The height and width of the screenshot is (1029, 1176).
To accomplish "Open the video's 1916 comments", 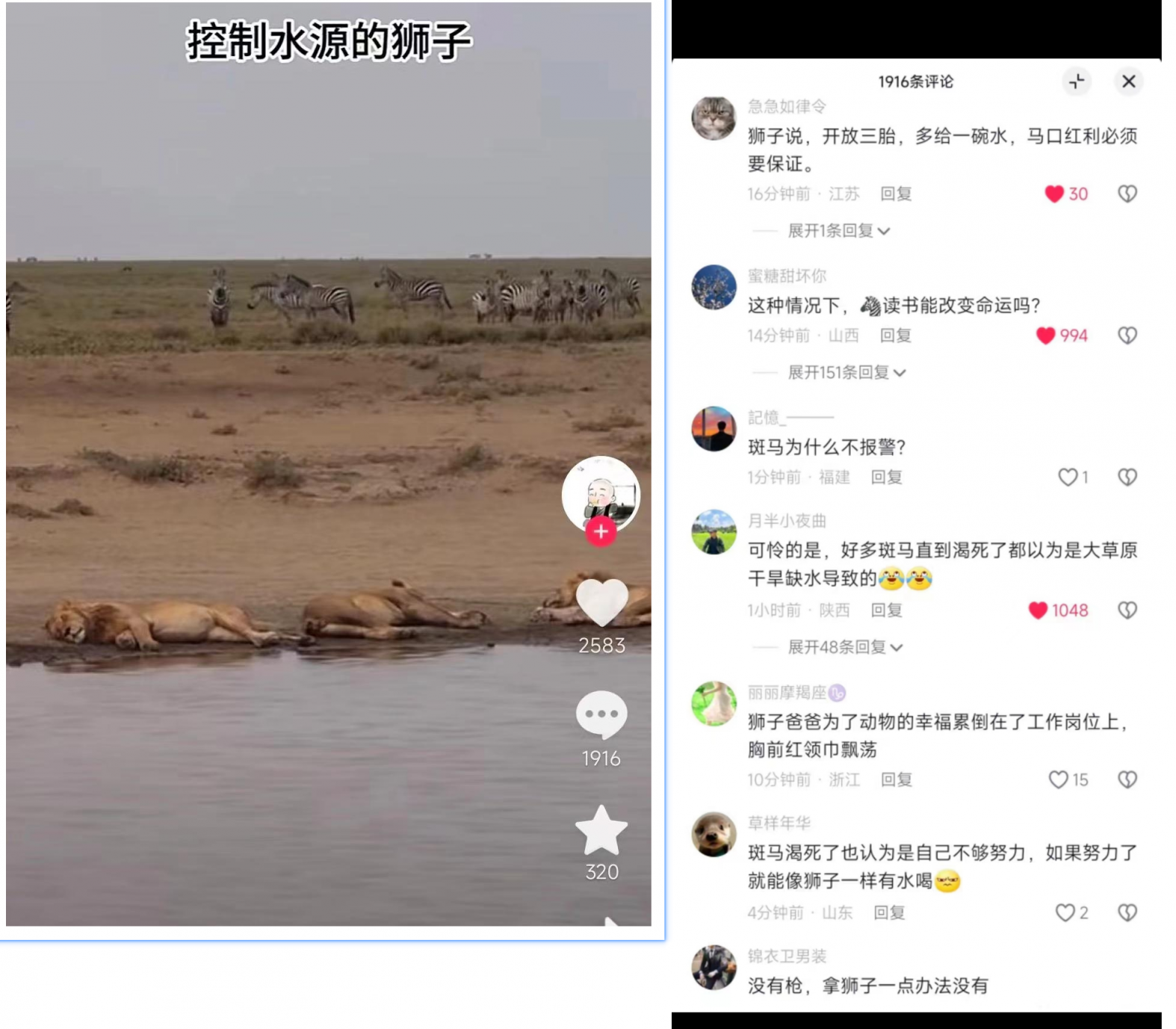I will point(601,716).
